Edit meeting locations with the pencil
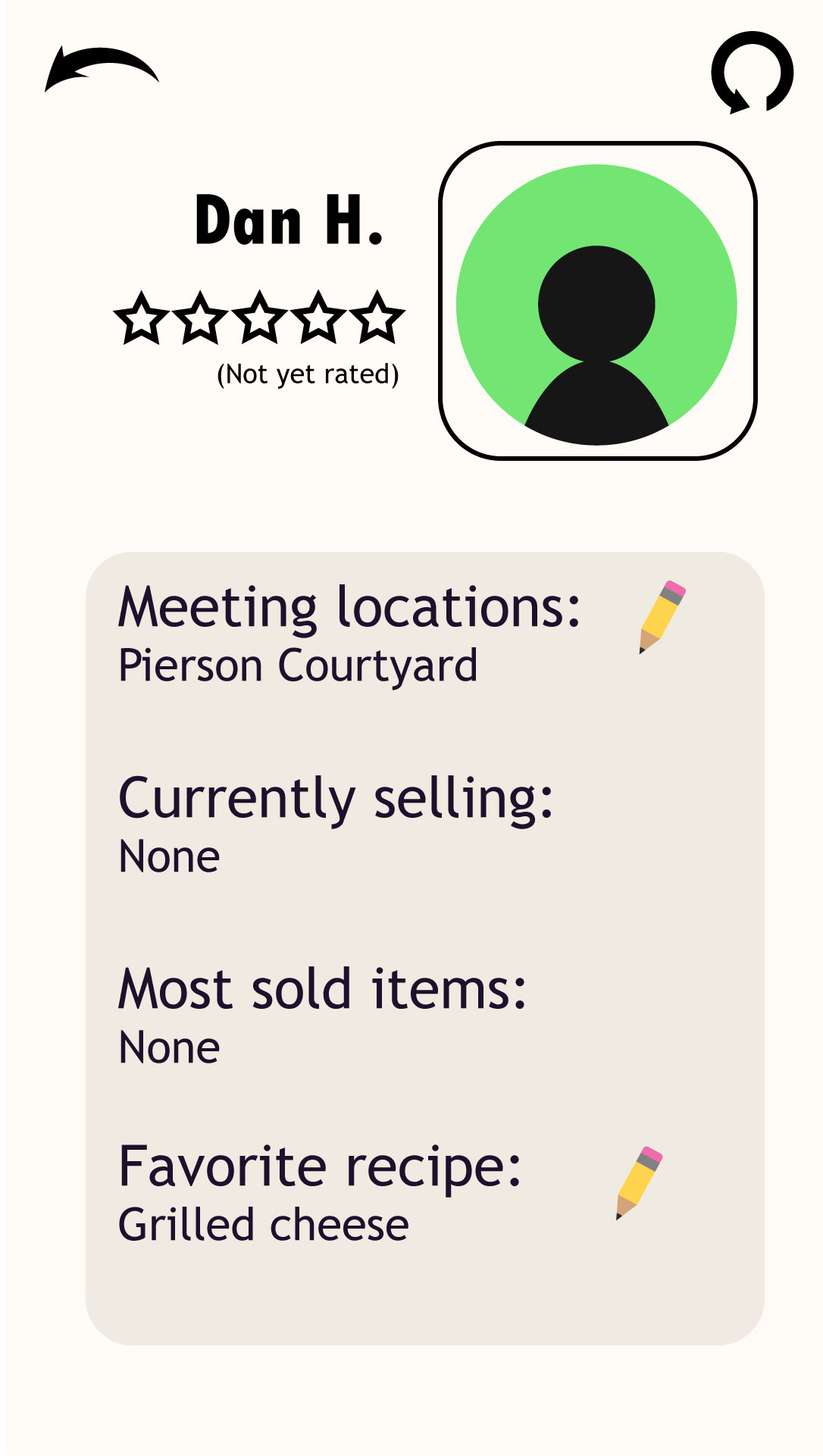The image size is (823, 1456). (662, 616)
